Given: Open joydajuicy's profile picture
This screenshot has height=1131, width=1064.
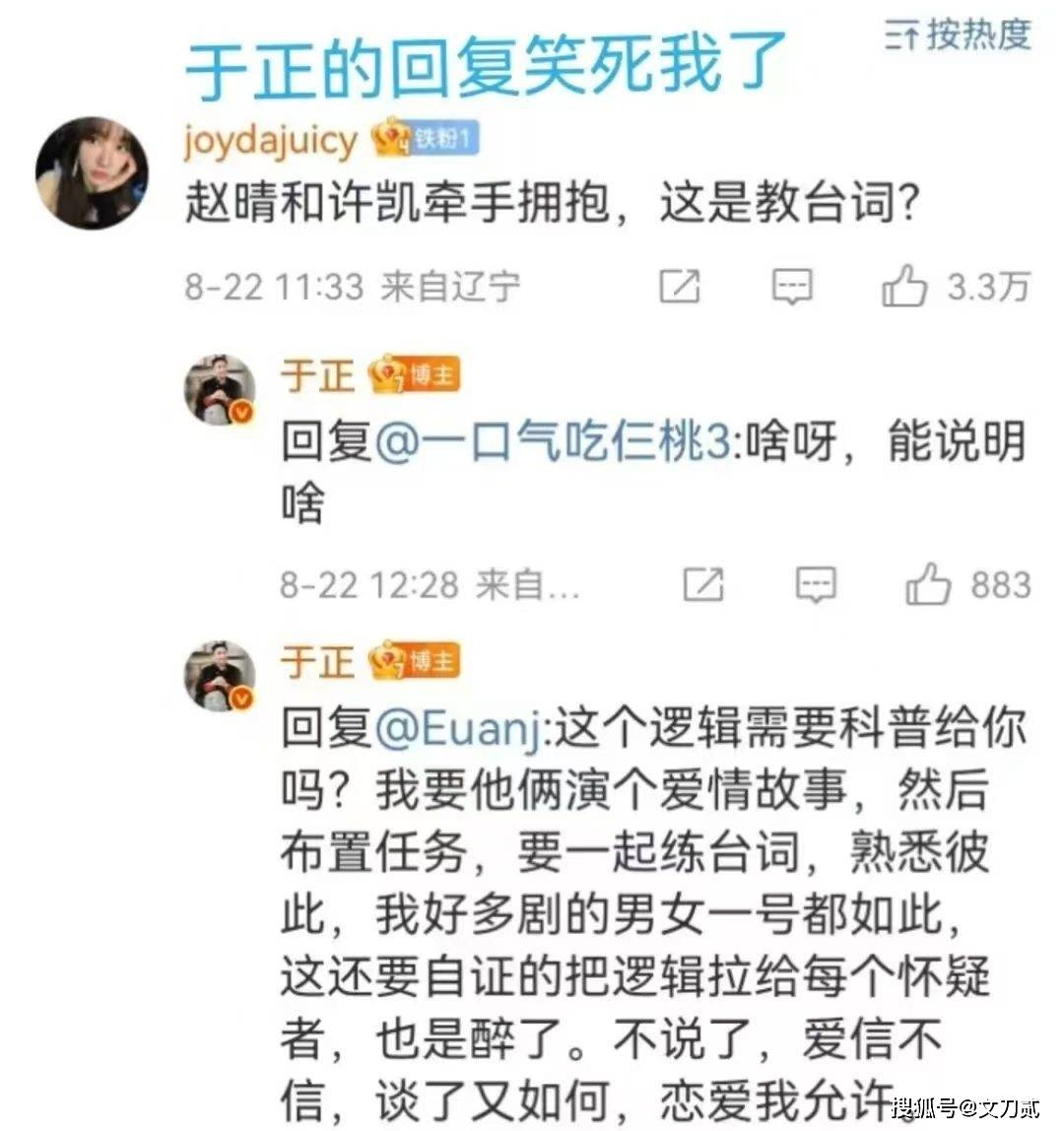Looking at the screenshot, I should click(92, 173).
